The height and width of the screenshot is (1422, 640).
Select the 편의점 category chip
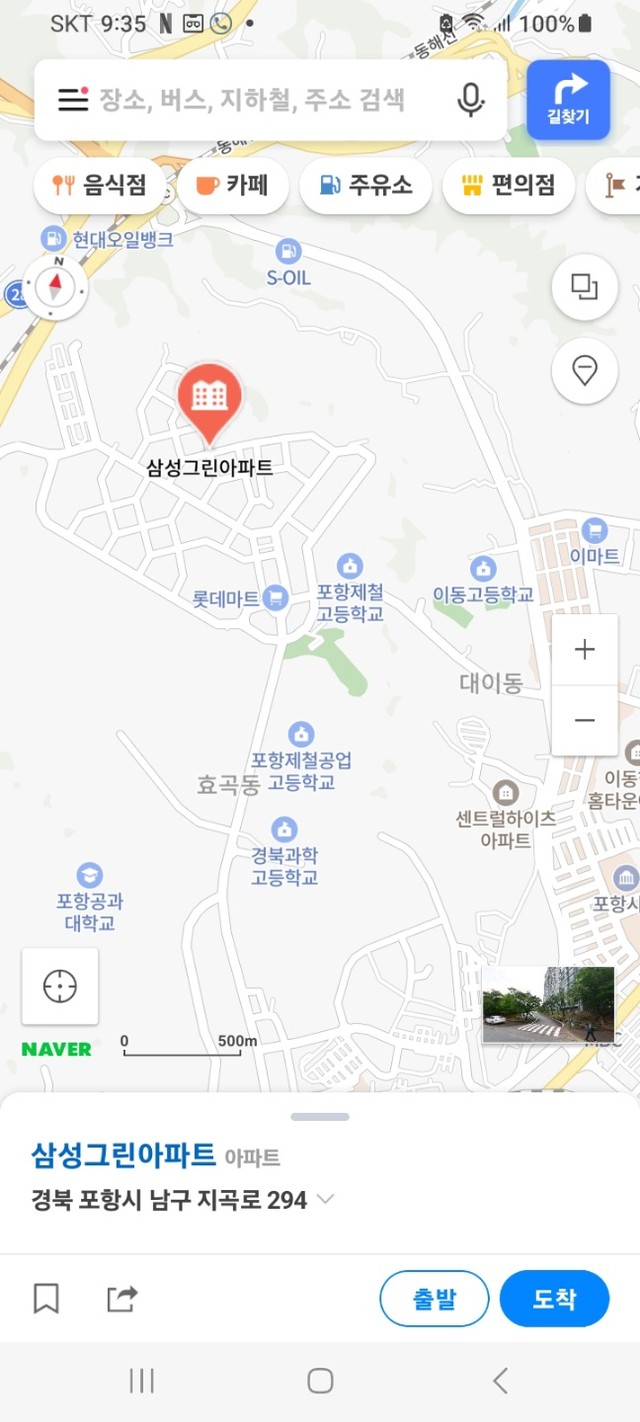508,185
